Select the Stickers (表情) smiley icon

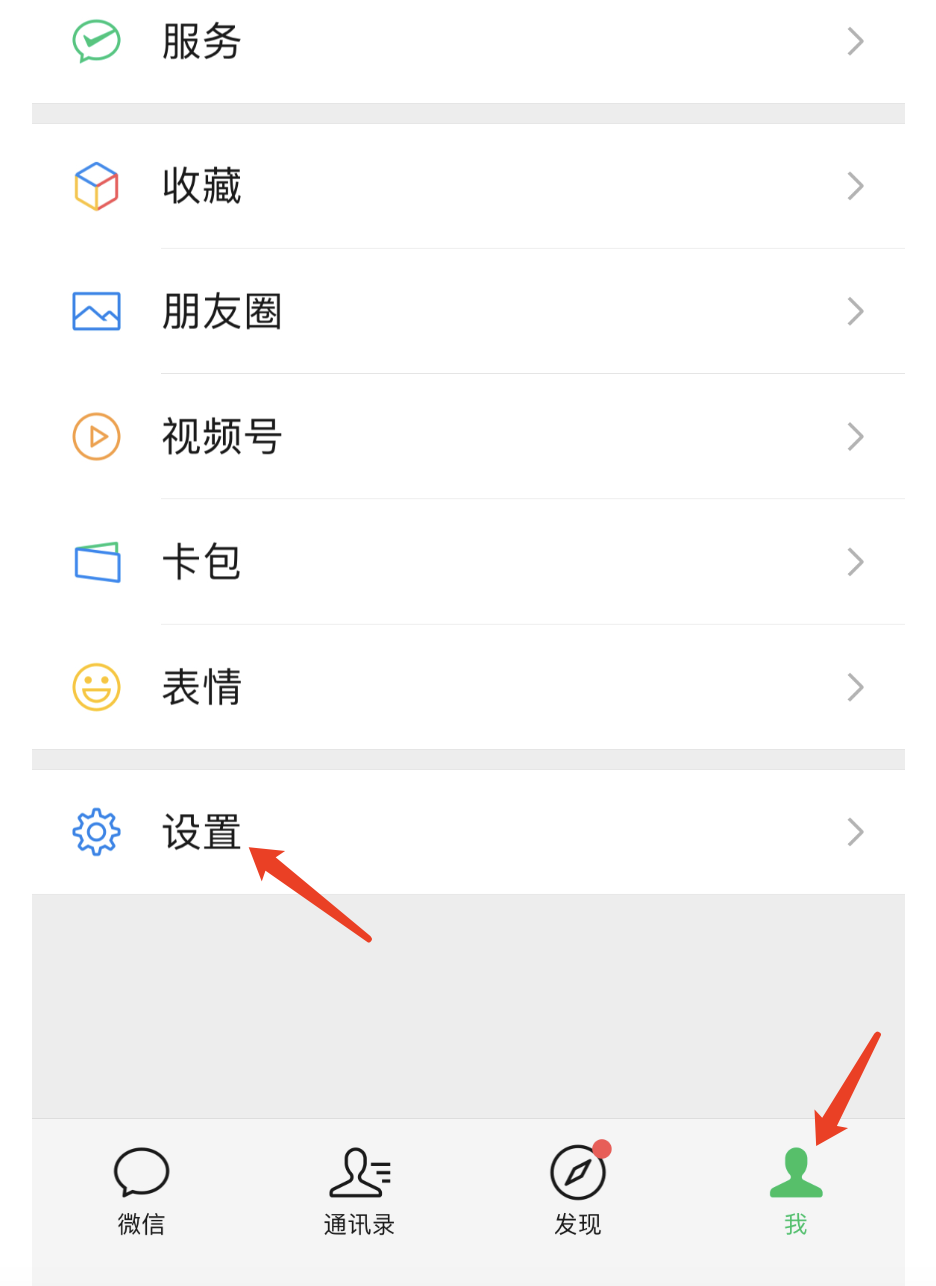click(x=95, y=687)
